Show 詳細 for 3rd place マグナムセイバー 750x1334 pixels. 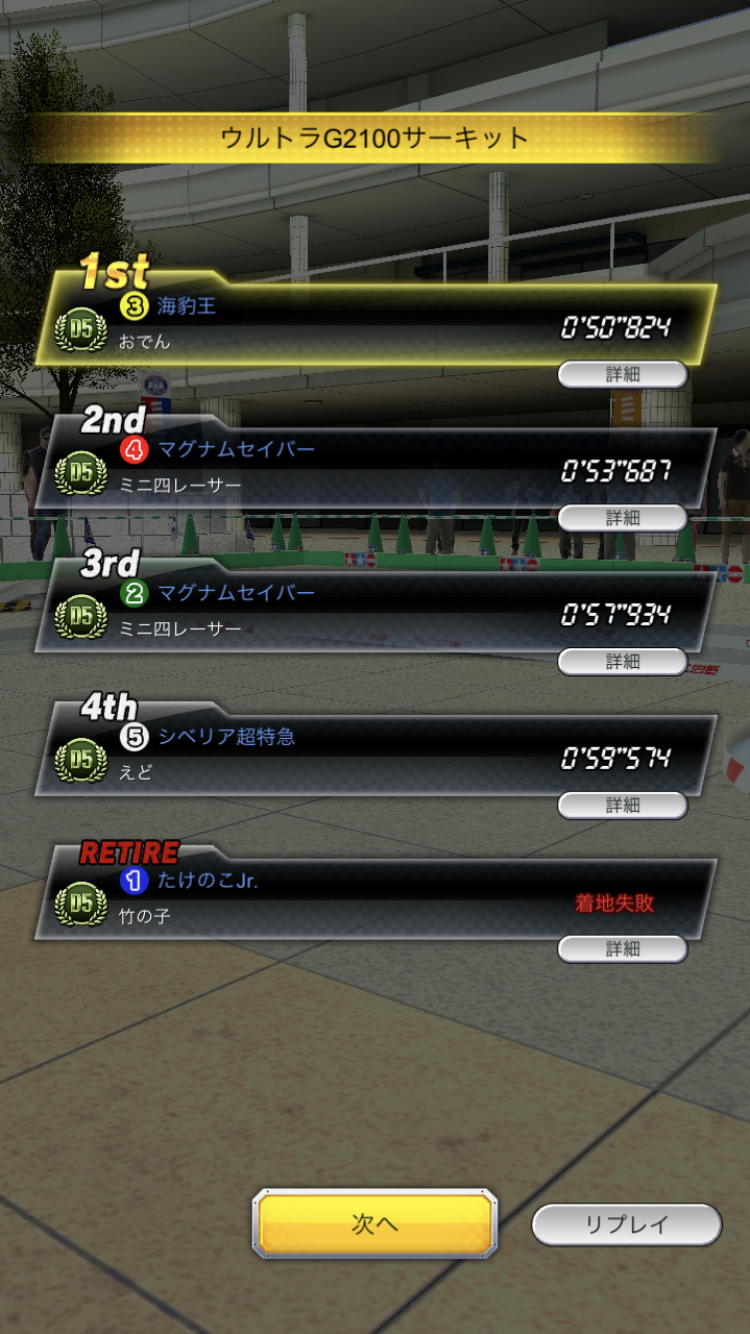point(622,661)
